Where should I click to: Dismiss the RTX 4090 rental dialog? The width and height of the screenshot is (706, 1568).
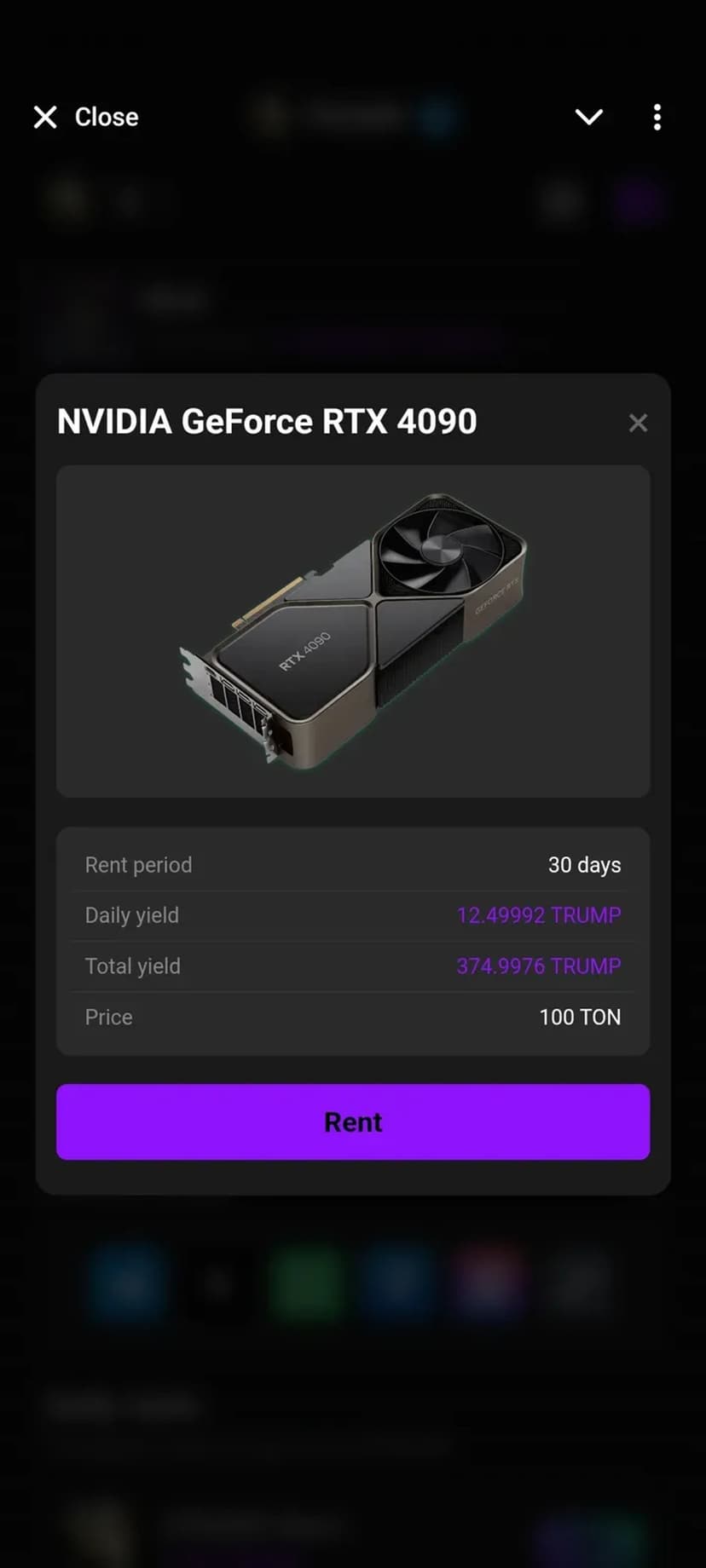click(637, 423)
